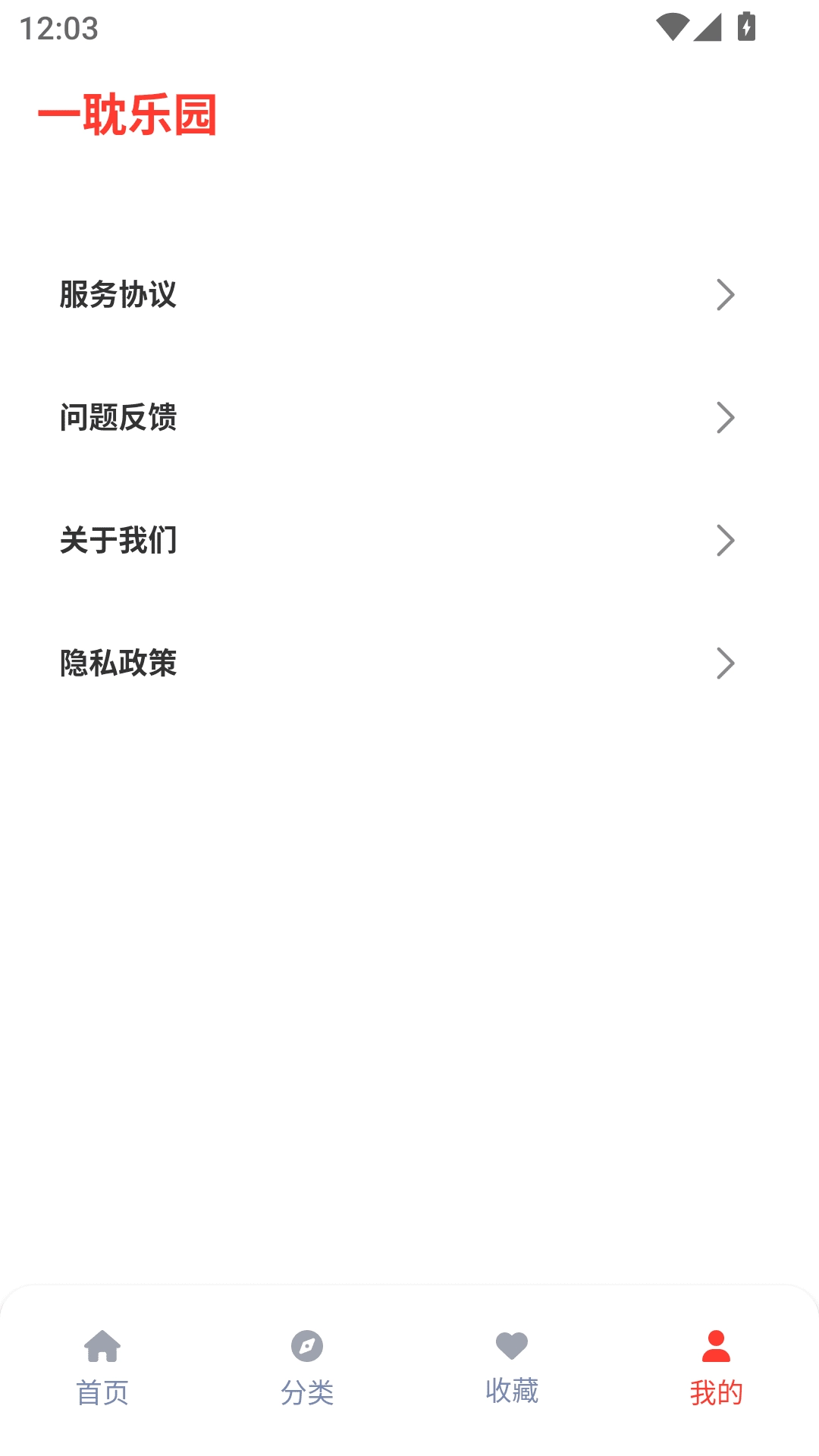819x1456 pixels.
Task: Open 服务协议 service agreement
Action: [x=119, y=296]
